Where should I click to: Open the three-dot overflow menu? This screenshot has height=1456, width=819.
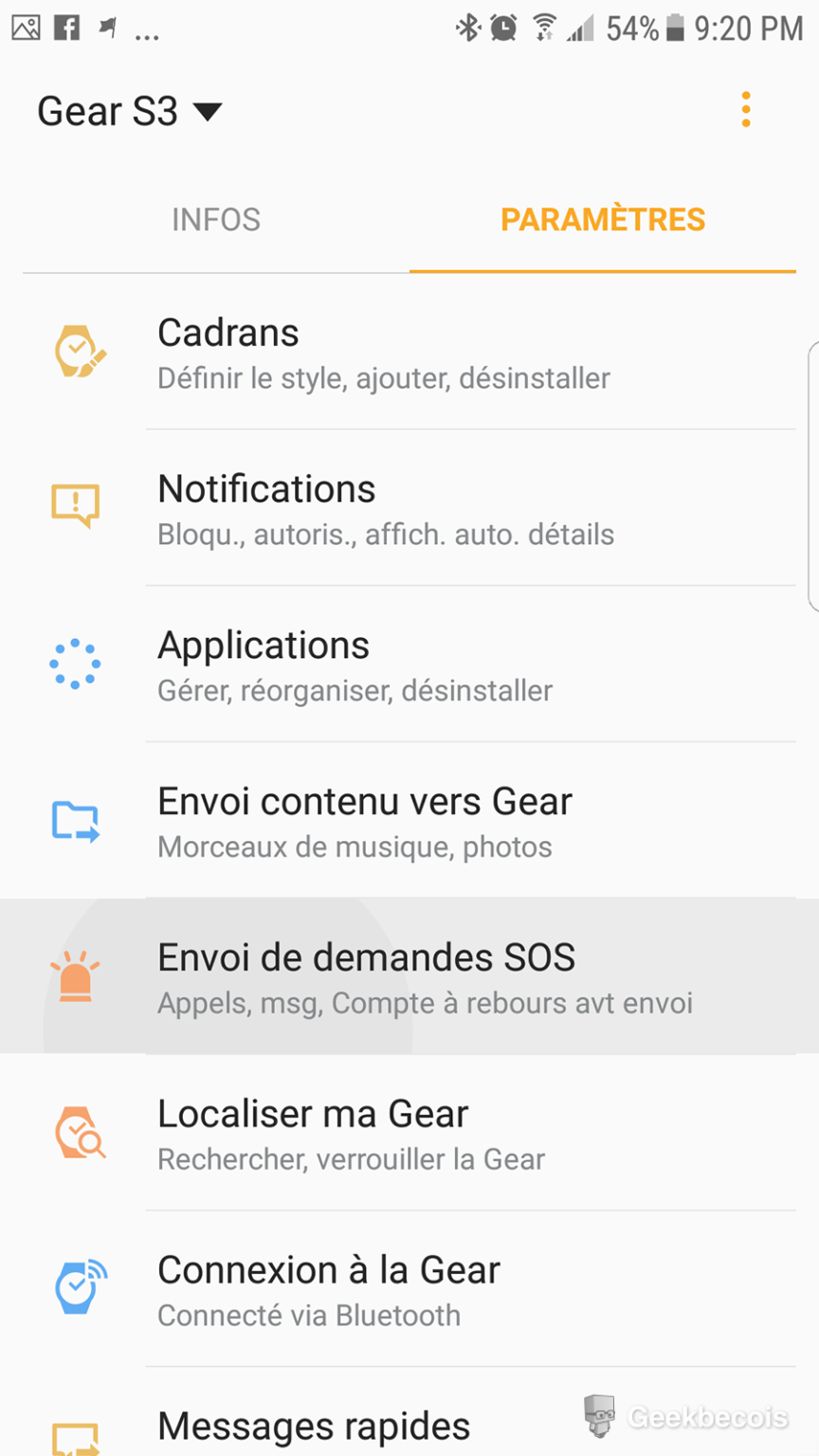tap(746, 110)
